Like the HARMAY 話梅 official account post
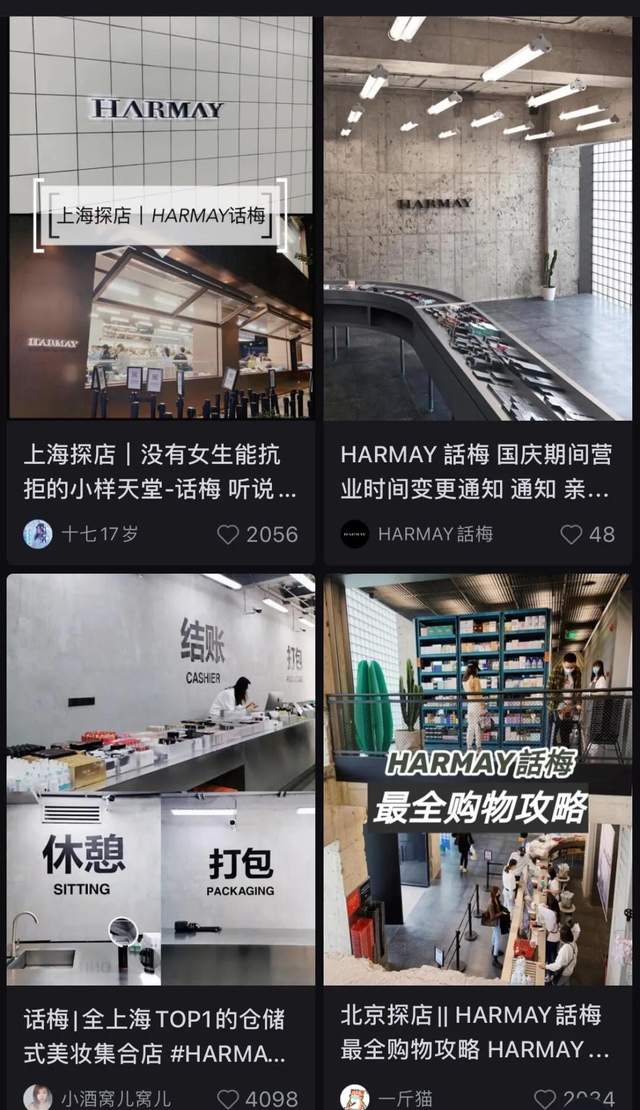640x1110 pixels. click(571, 534)
